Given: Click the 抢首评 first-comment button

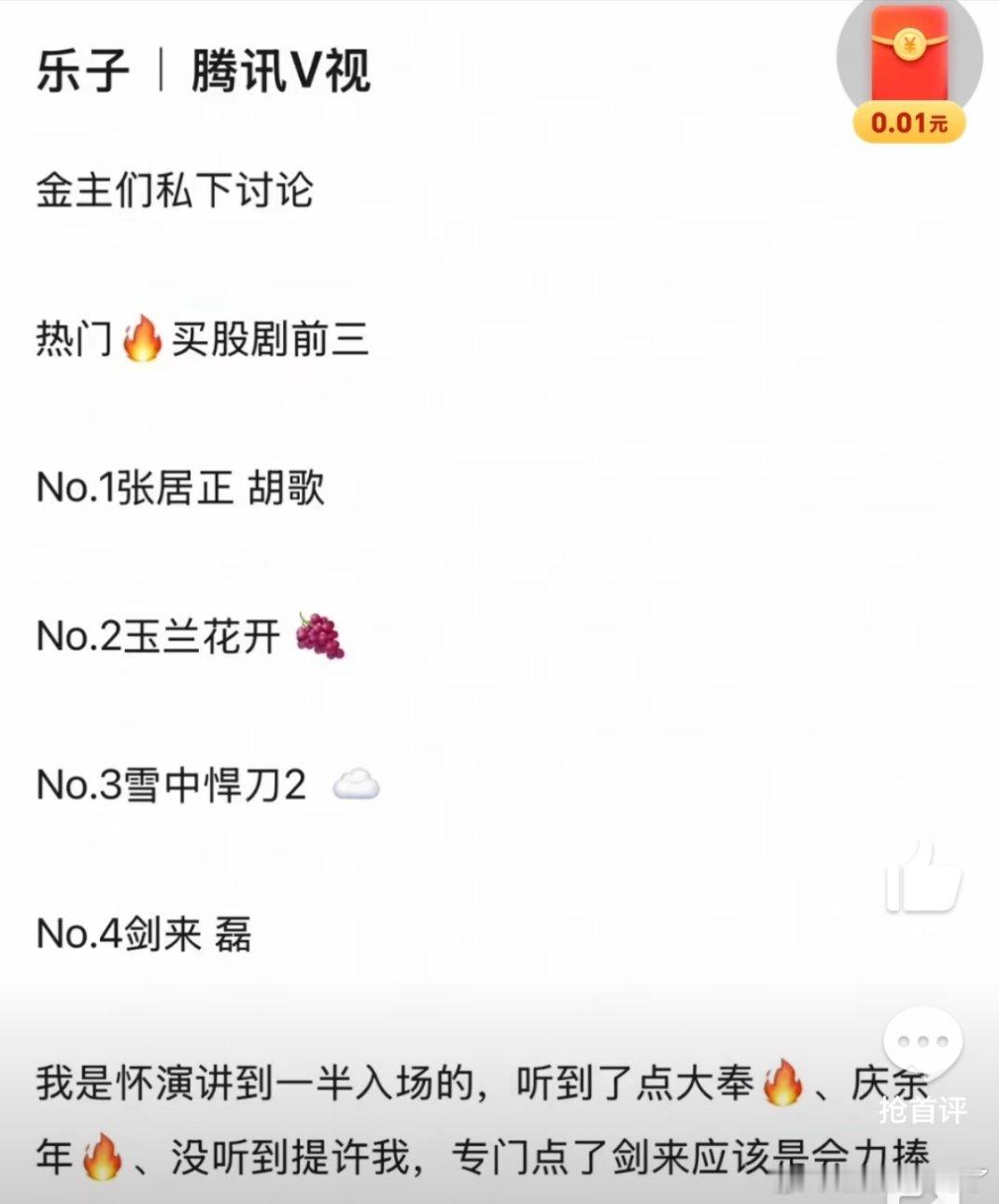Looking at the screenshot, I should [924, 1112].
